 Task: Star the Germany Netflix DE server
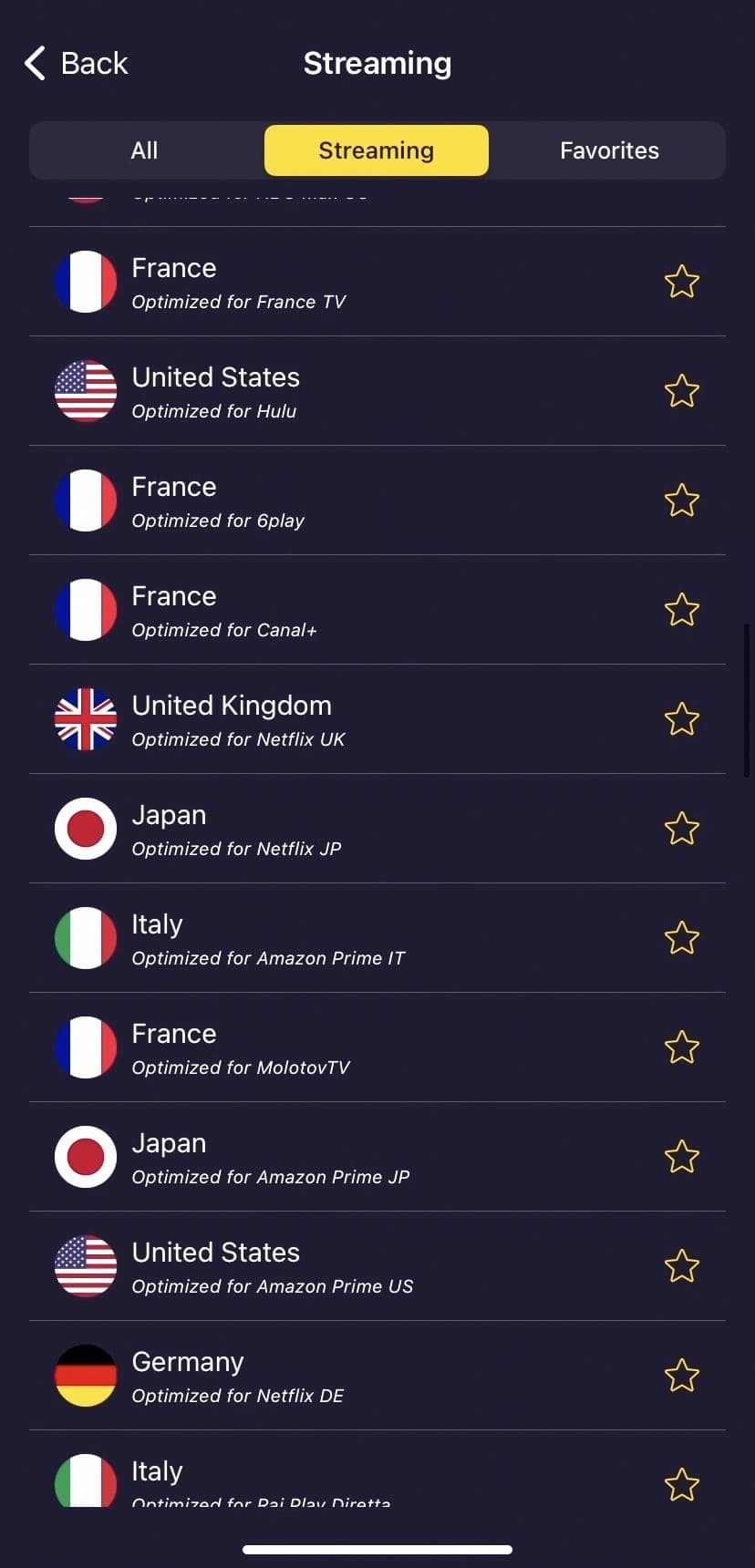coord(682,1376)
